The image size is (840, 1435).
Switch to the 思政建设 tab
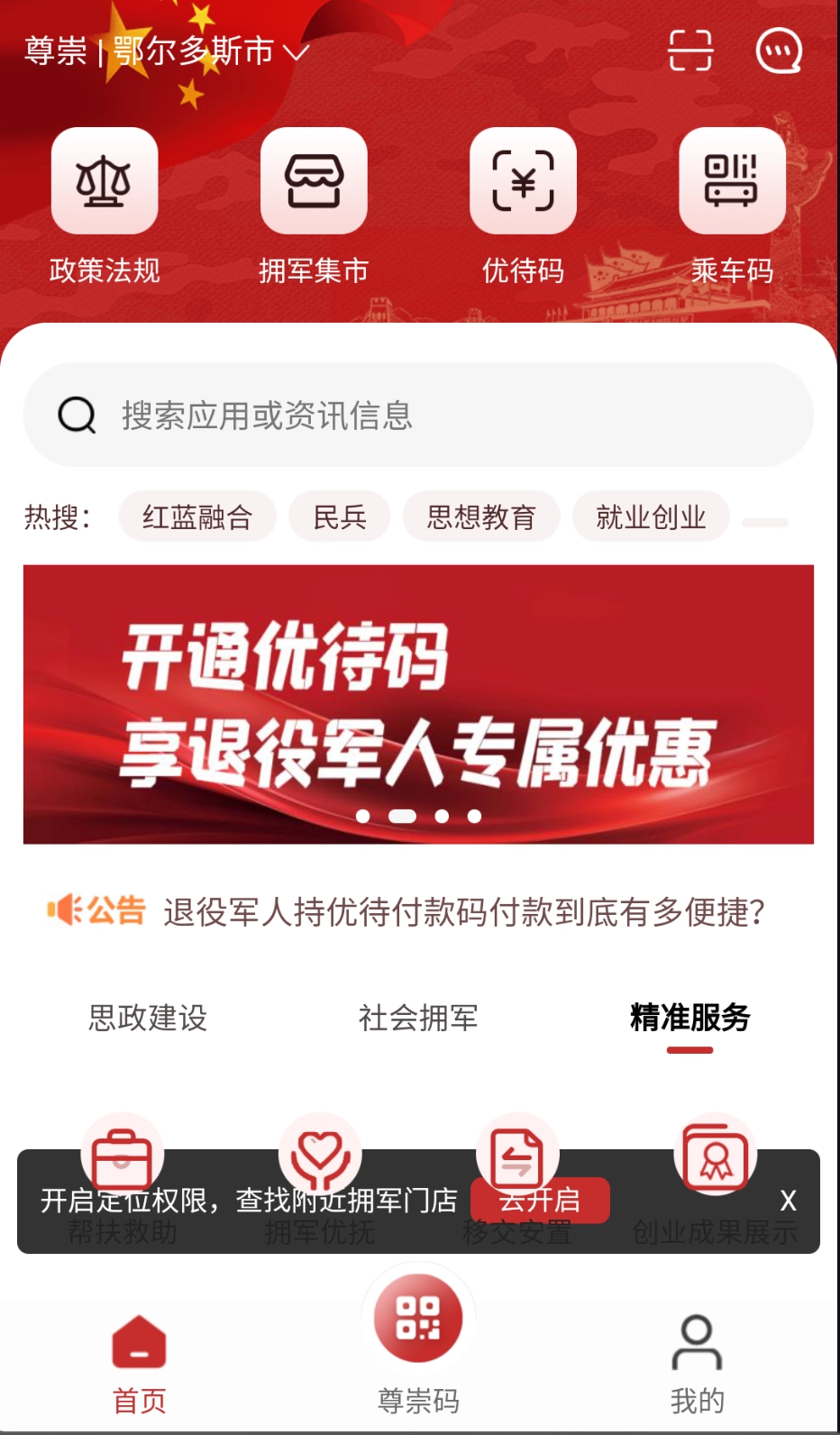147,1019
